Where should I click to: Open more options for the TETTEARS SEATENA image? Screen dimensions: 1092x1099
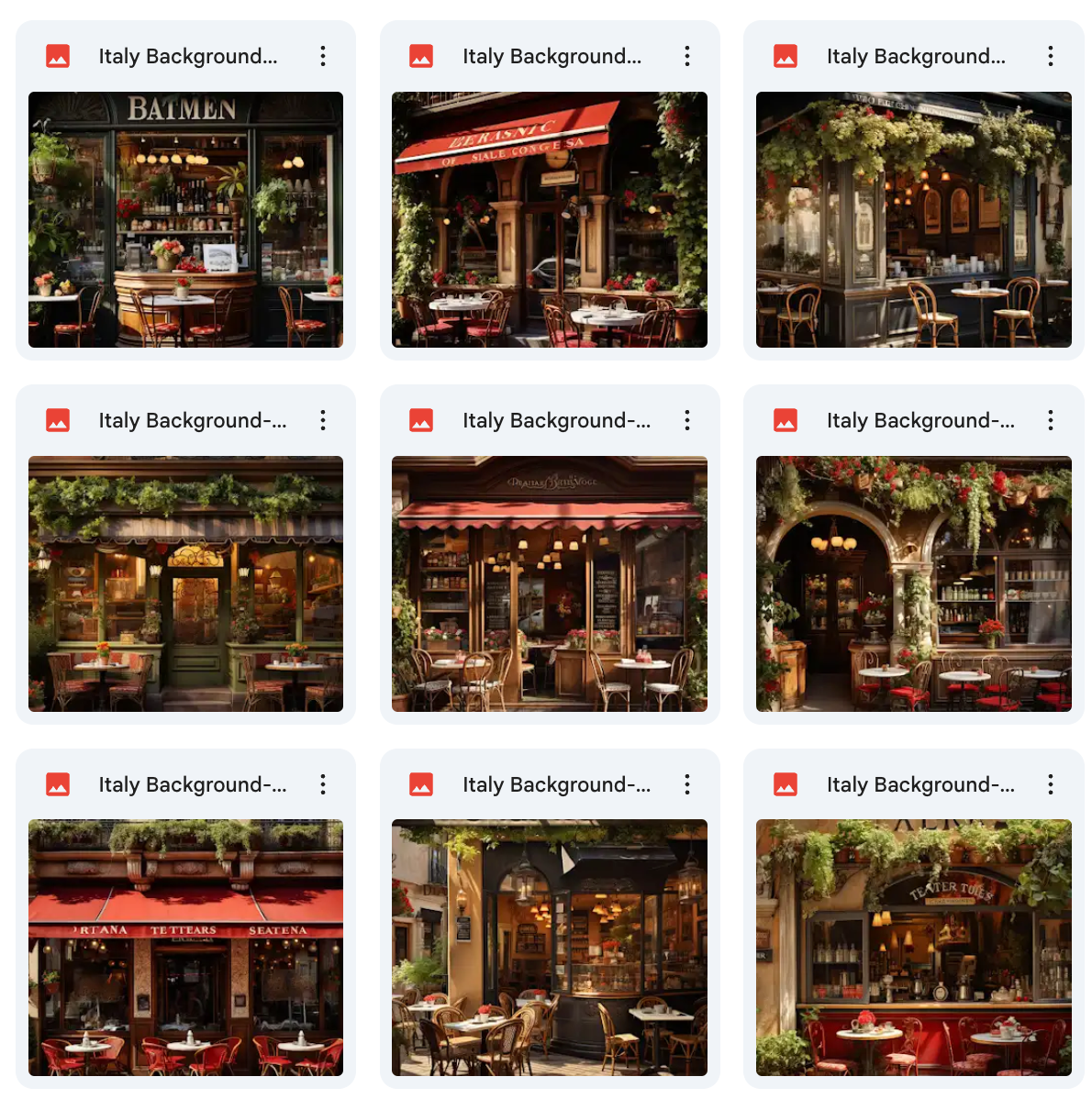tap(323, 784)
